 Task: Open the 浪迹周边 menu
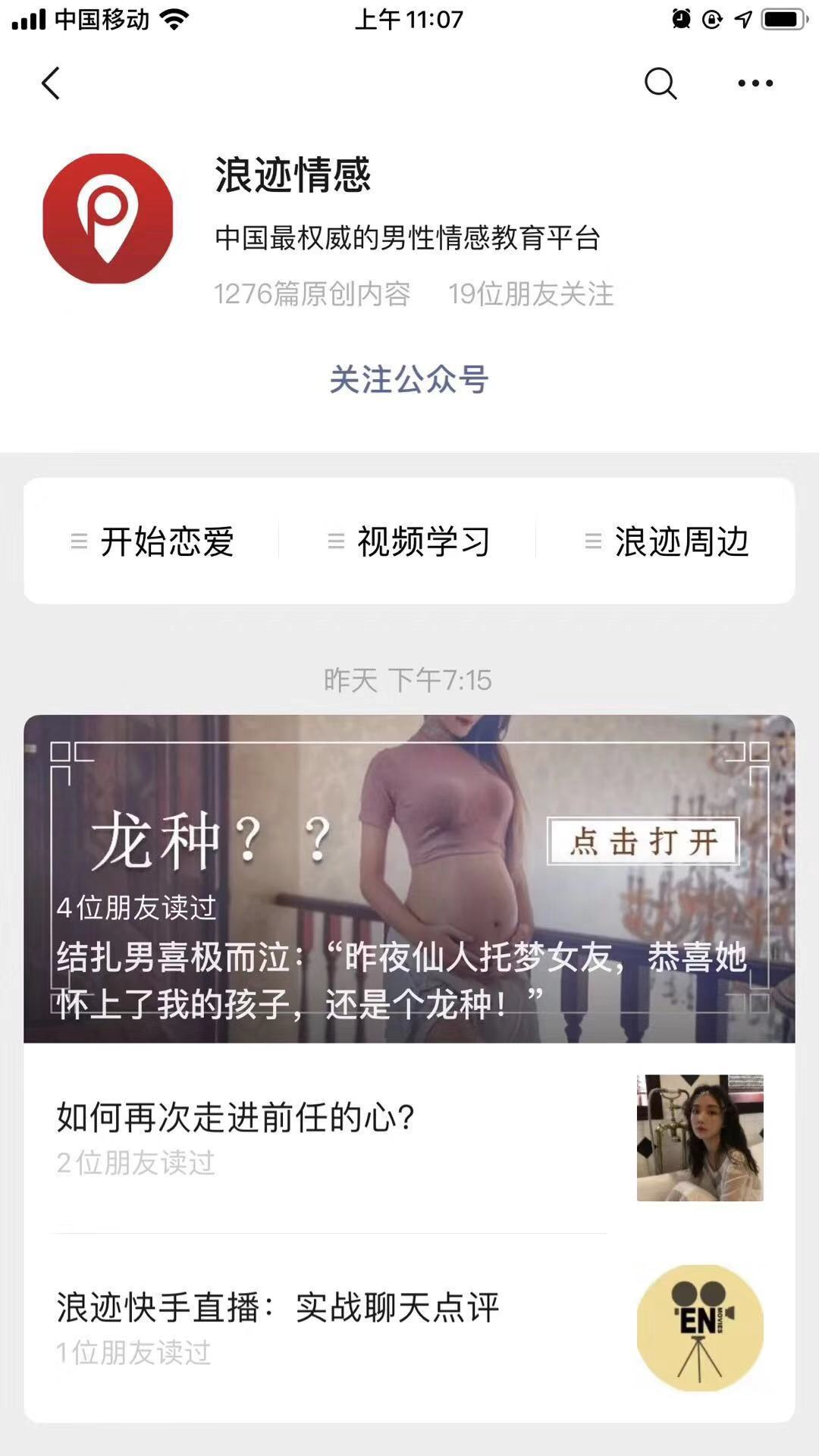tap(667, 541)
